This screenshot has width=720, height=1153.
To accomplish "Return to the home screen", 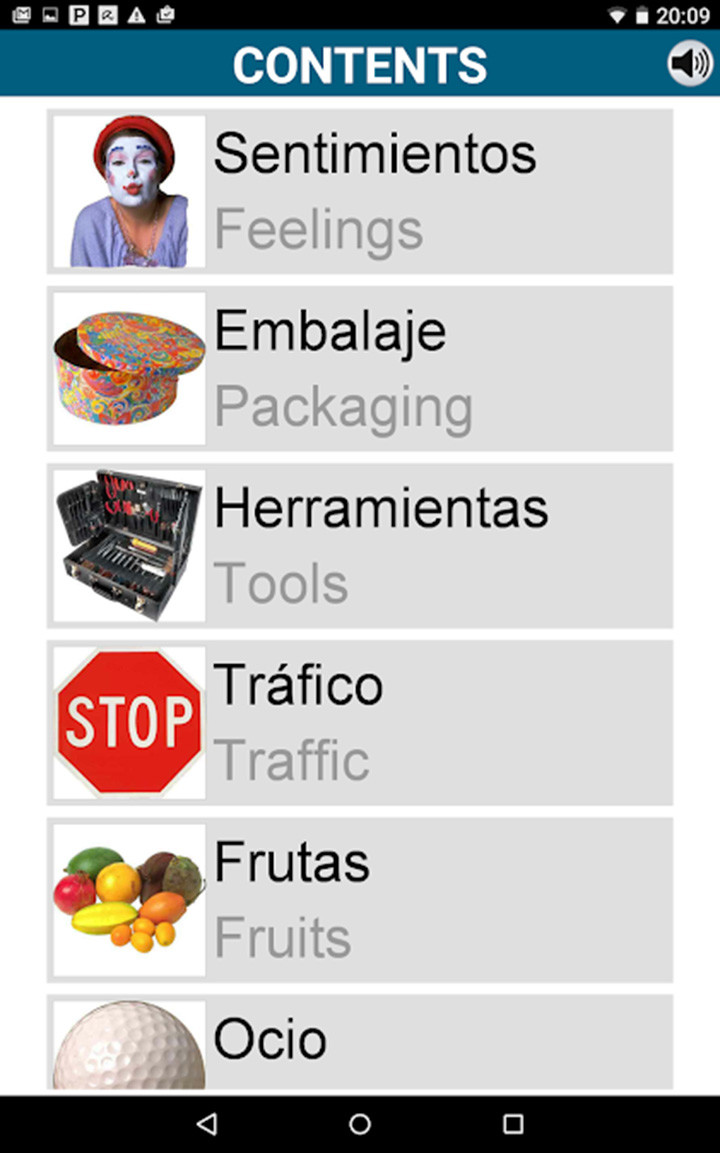I will click(360, 1124).
